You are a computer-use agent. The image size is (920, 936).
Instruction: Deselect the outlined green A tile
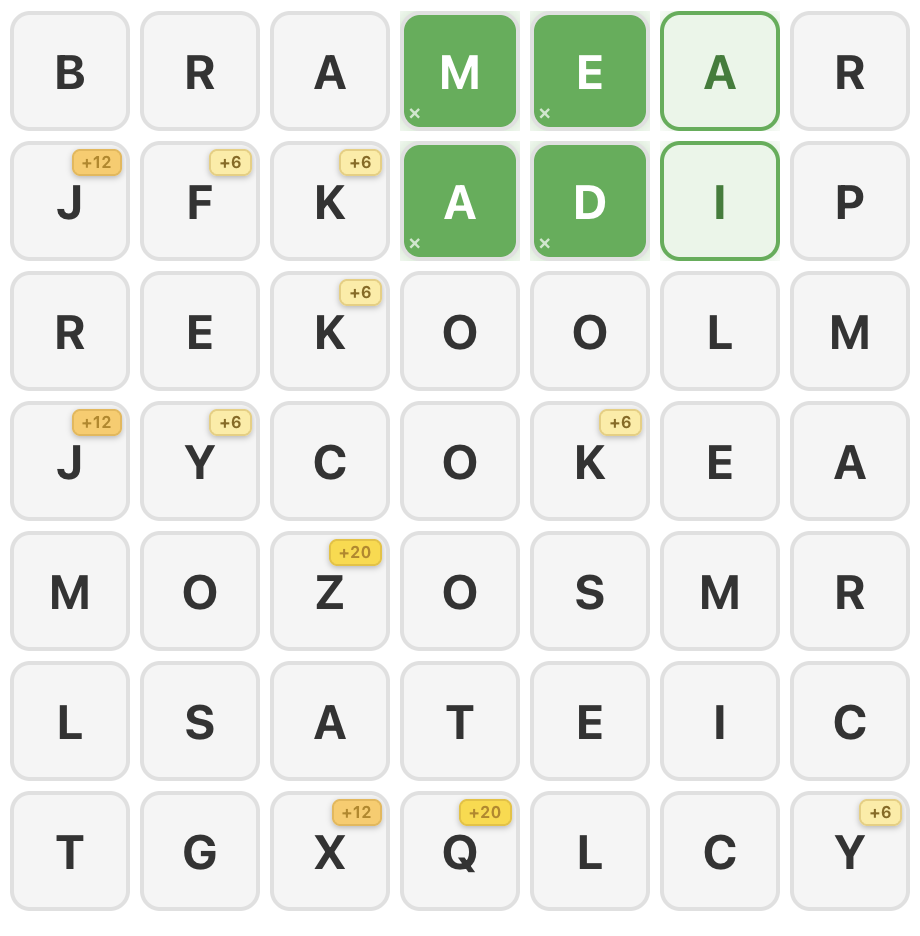pyautogui.click(x=719, y=71)
